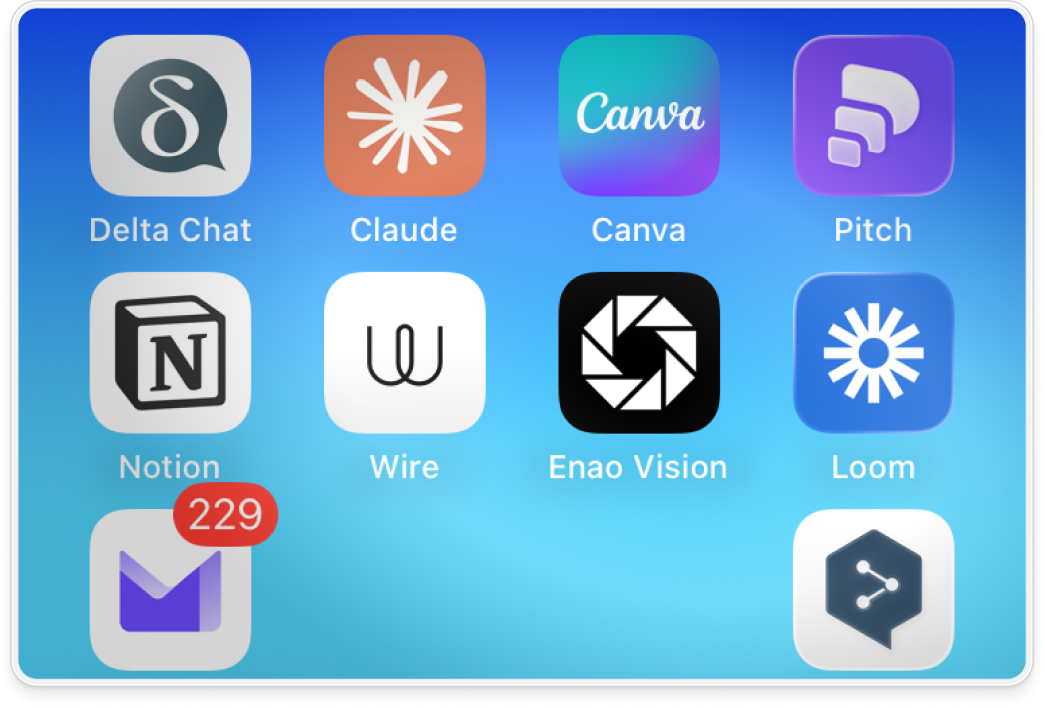Open Canva
1045x708 pixels.
[x=638, y=116]
